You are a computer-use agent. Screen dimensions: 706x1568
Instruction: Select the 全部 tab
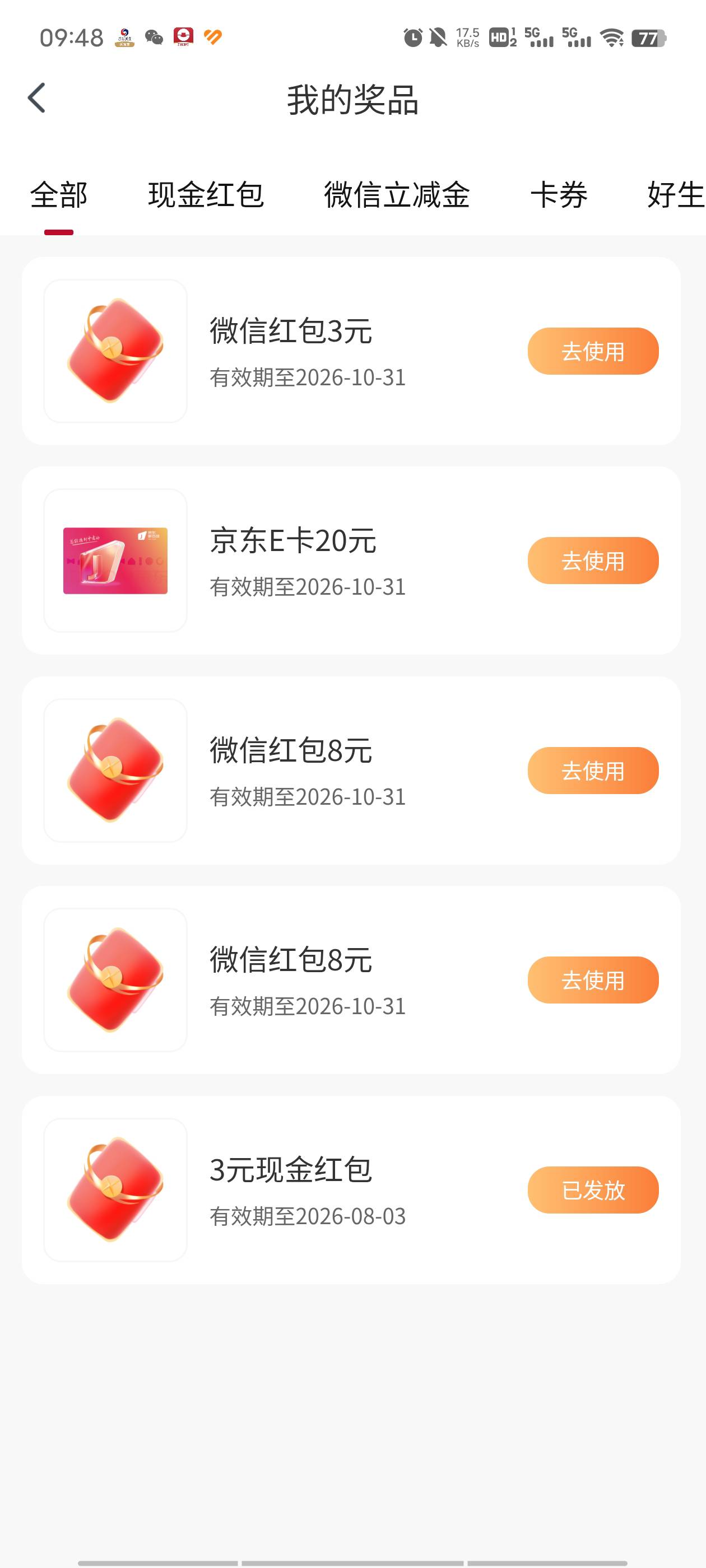[58, 195]
